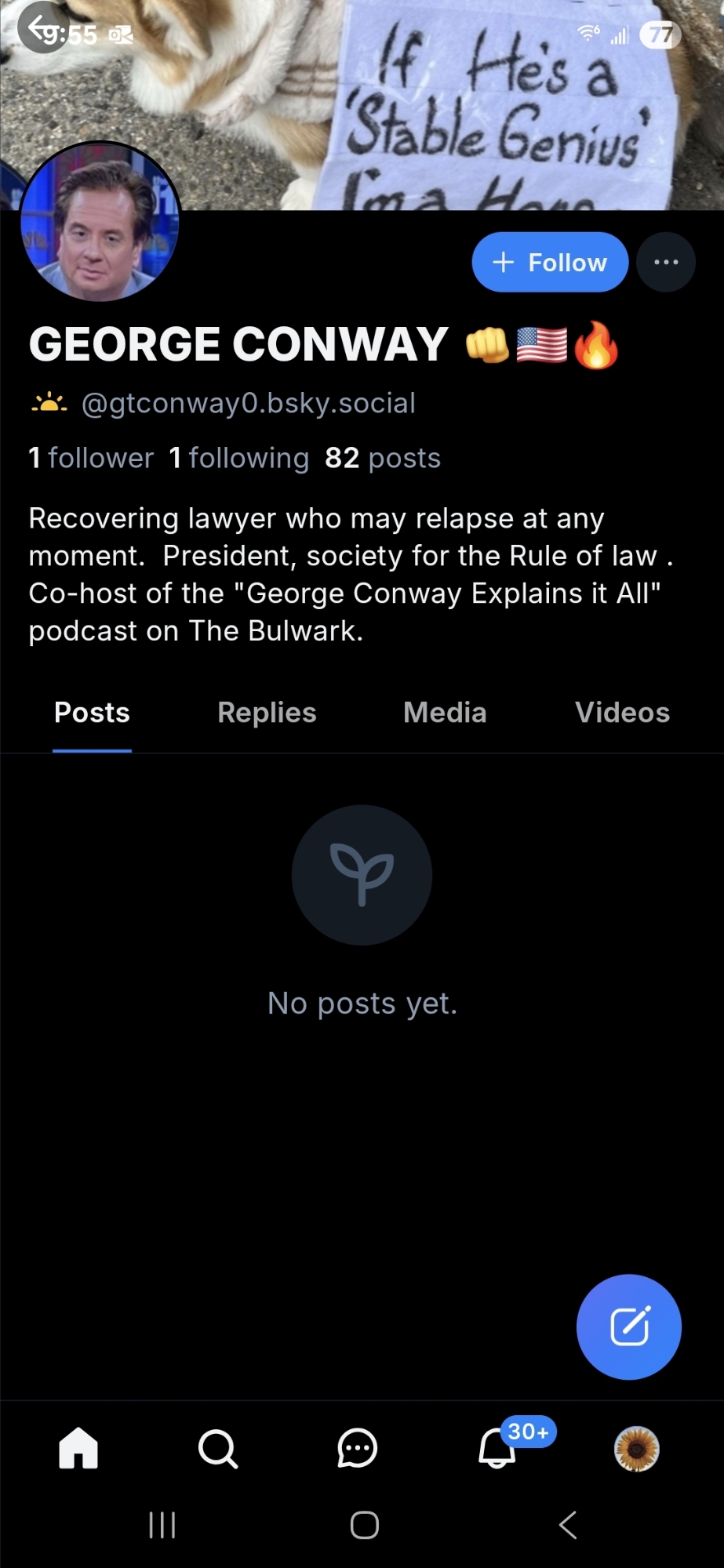Show the 1 follower list
The height and width of the screenshot is (1568, 724).
(91, 458)
